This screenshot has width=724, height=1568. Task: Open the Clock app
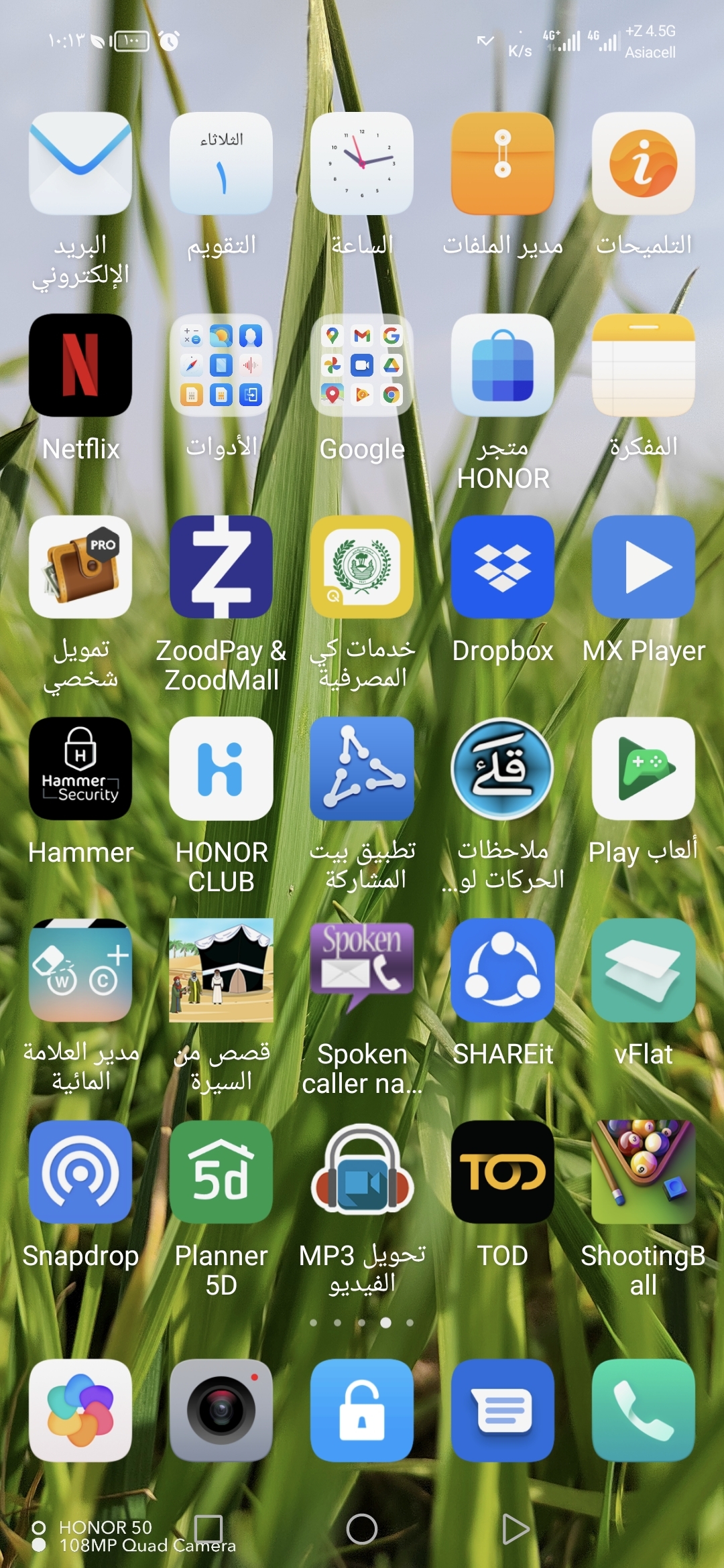(362, 164)
